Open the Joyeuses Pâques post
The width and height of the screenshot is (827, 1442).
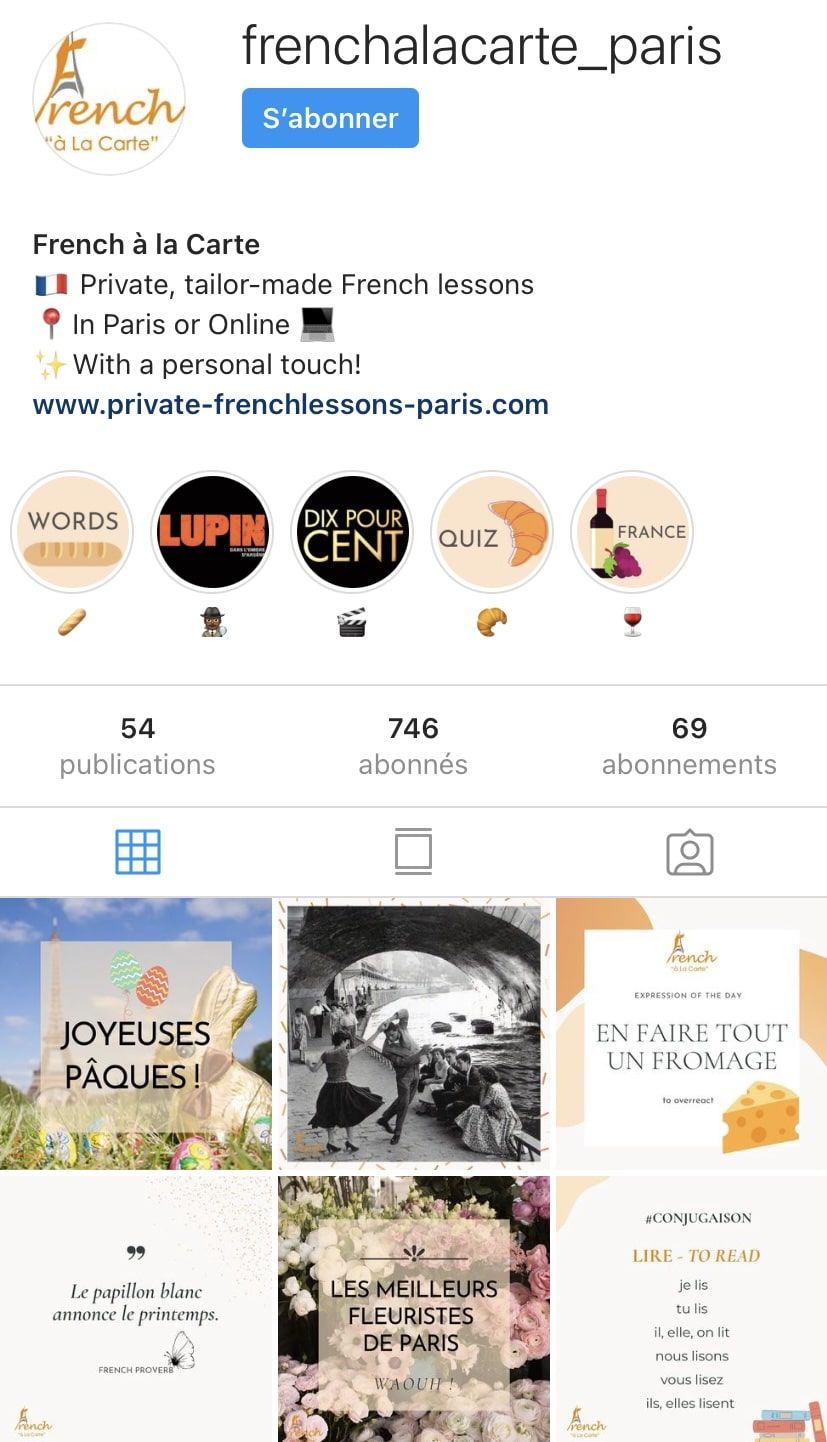pos(135,1033)
